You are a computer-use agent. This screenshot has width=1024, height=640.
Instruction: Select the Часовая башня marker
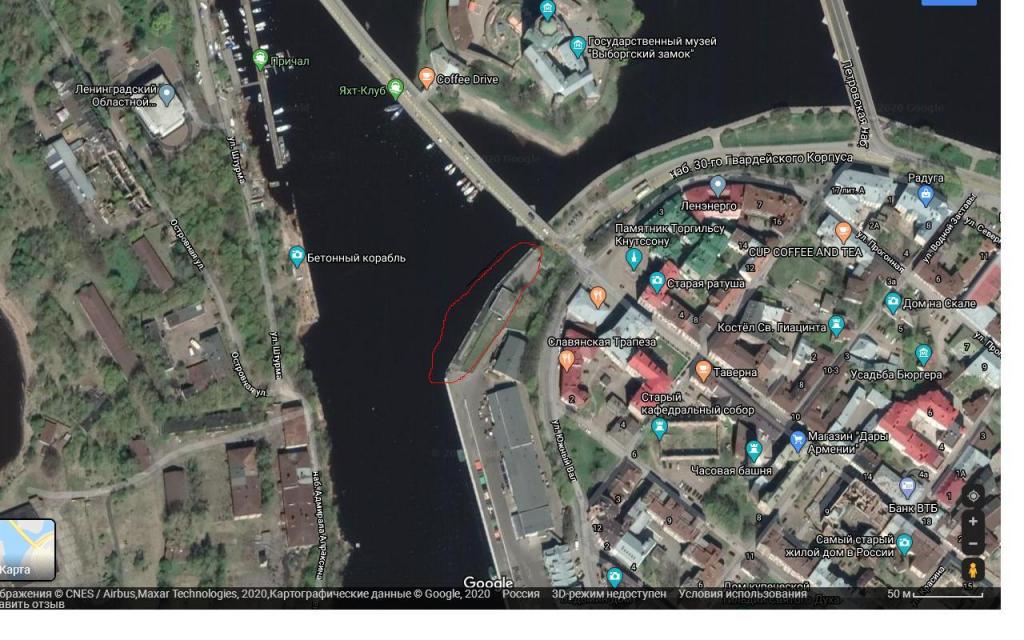(754, 451)
